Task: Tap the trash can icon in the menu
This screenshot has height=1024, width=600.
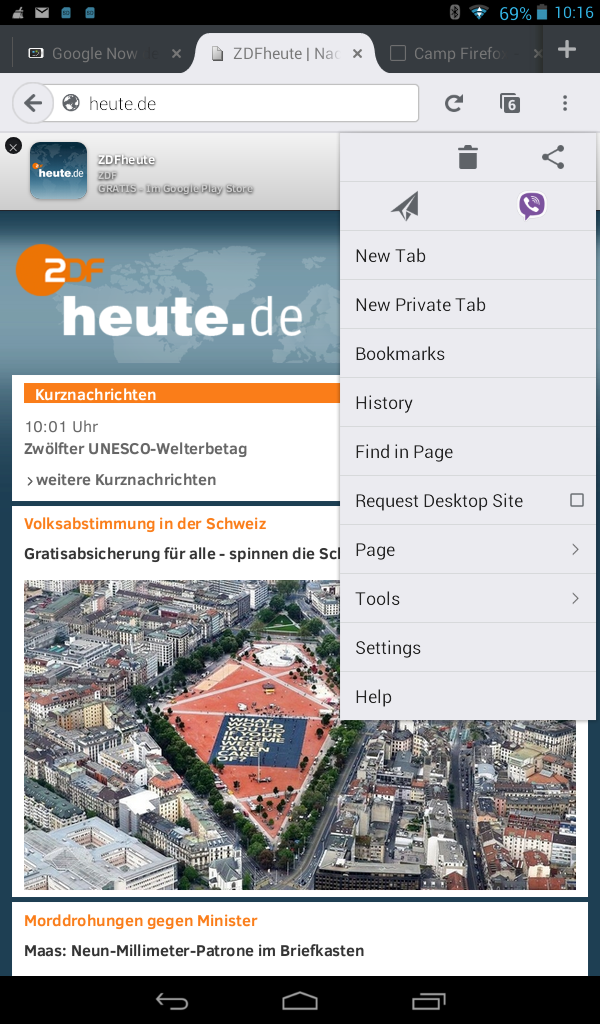Action: [468, 157]
